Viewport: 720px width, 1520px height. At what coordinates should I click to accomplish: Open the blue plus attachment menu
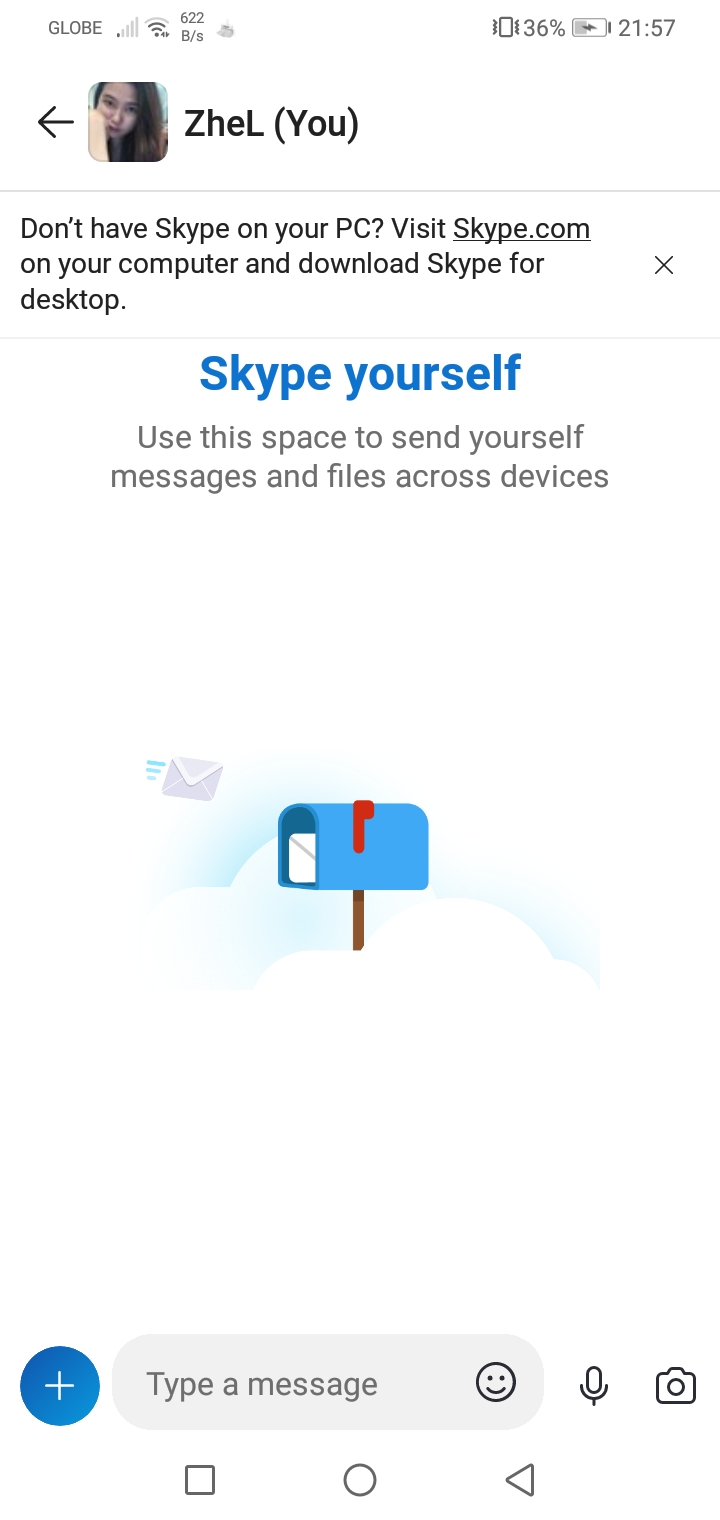[60, 1385]
